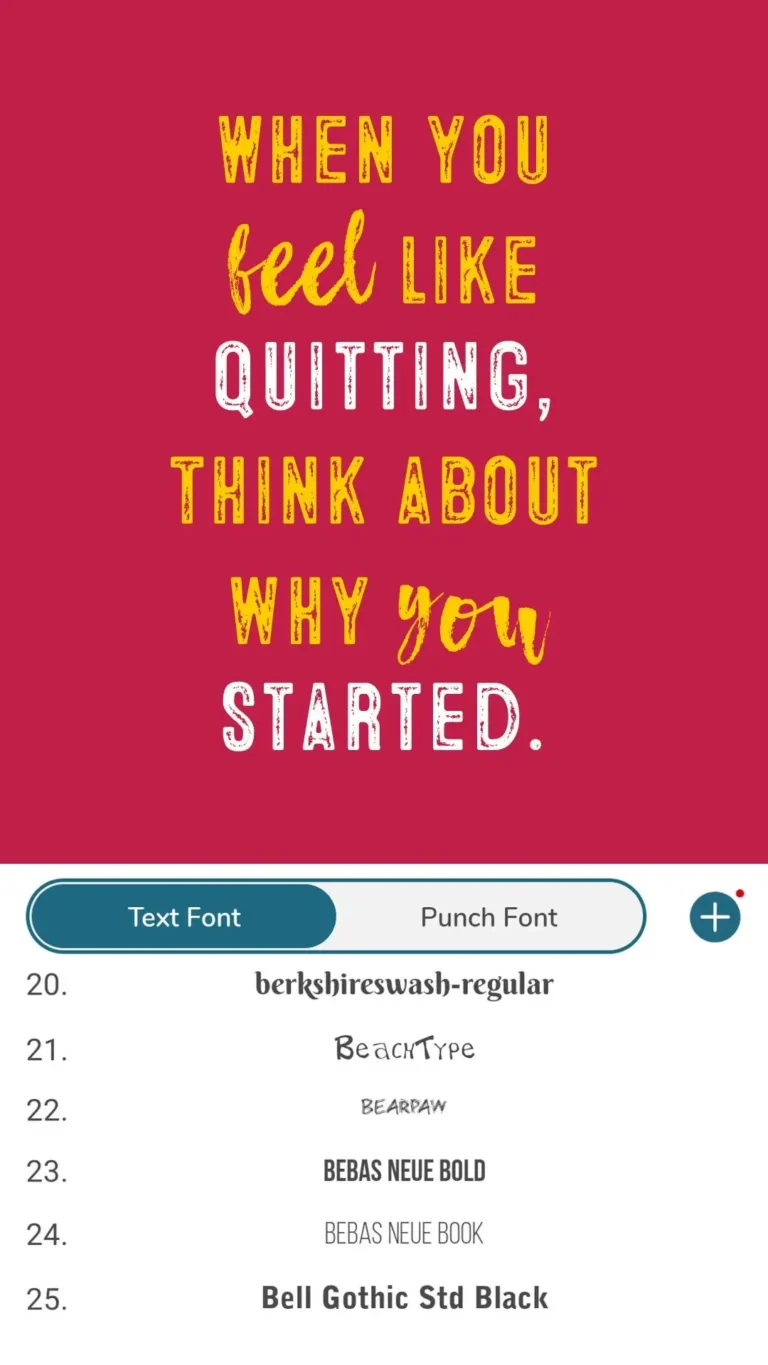The height and width of the screenshot is (1365, 768).
Task: Select Bebas Neue Book font
Action: point(403,1233)
